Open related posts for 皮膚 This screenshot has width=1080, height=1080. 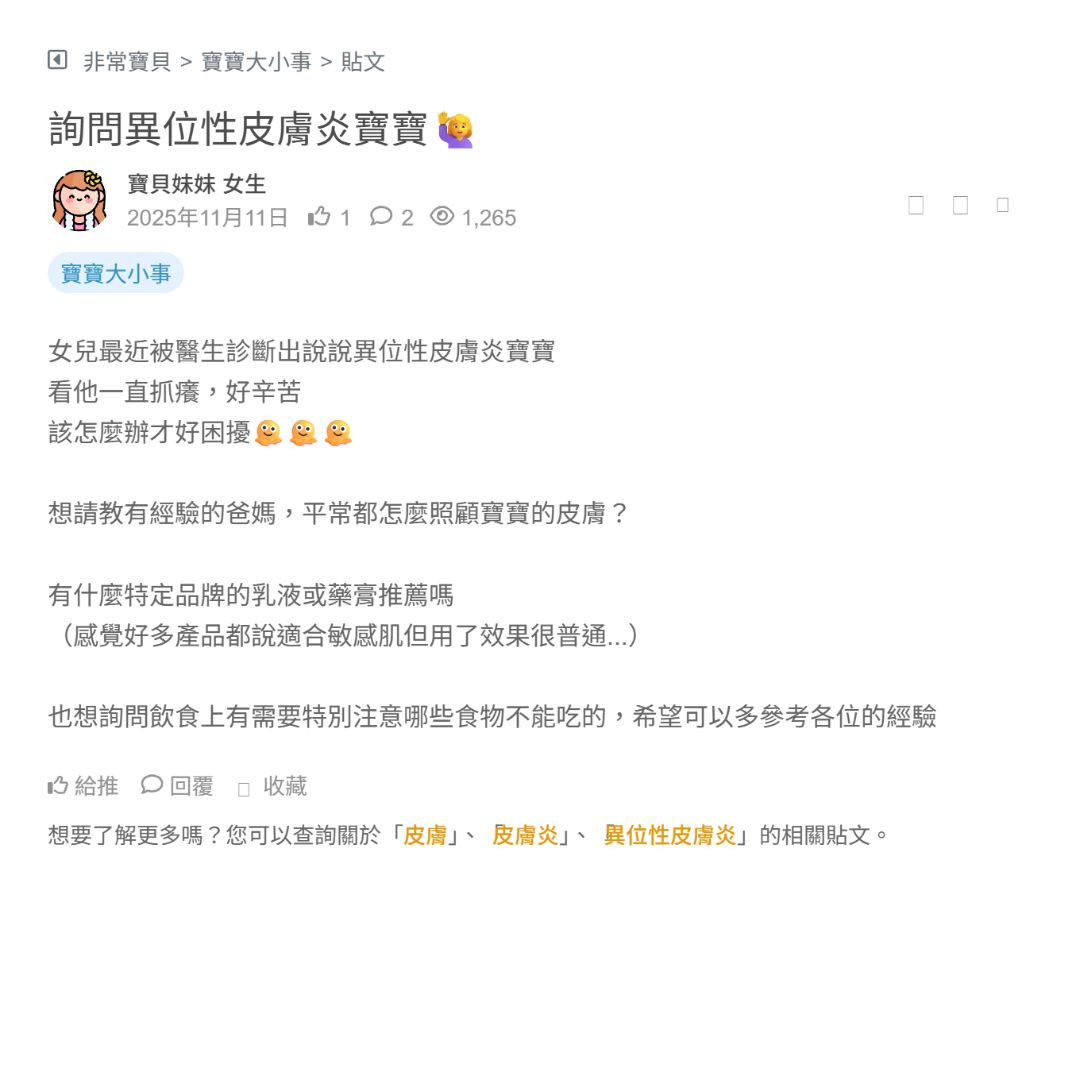[x=425, y=835]
